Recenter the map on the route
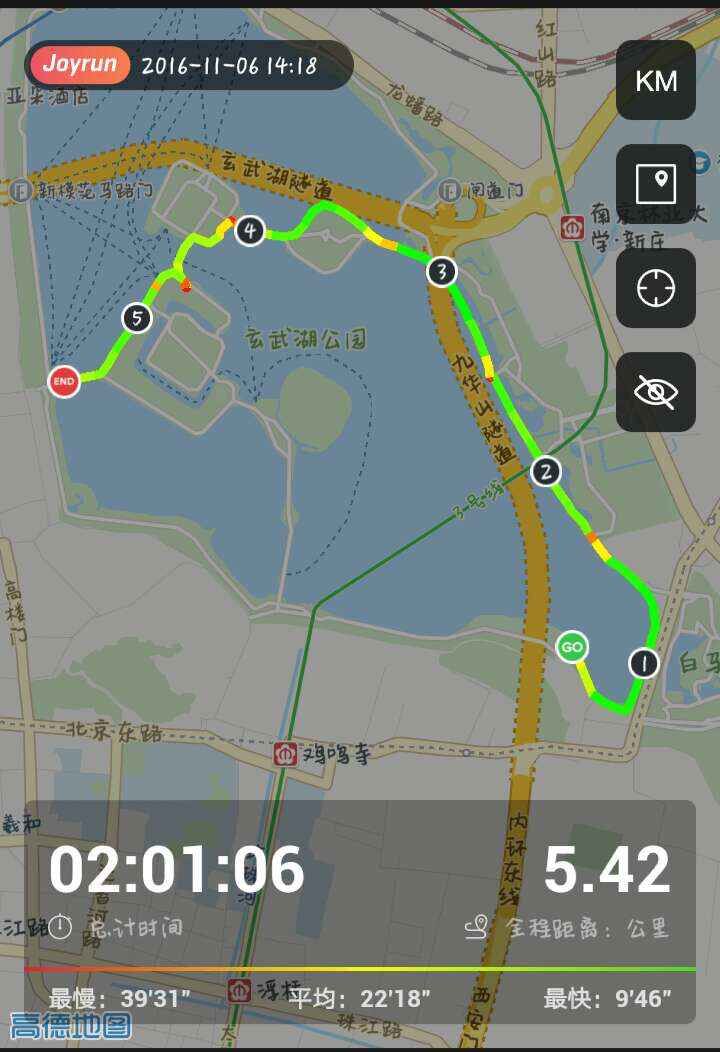 (656, 289)
